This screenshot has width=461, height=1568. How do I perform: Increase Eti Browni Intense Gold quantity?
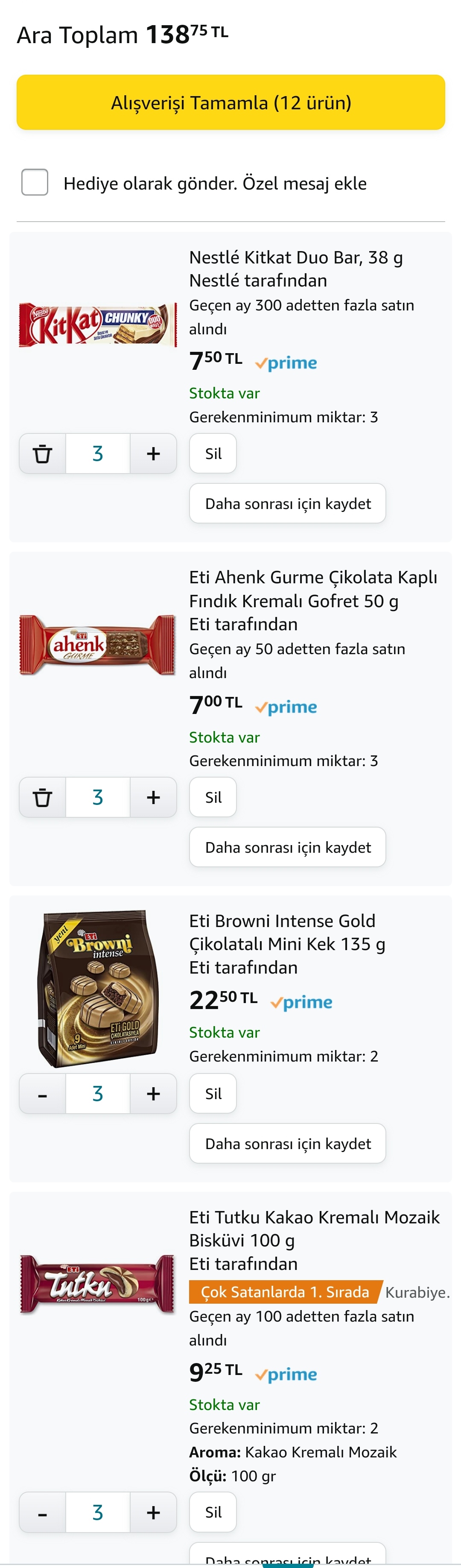point(153,1094)
